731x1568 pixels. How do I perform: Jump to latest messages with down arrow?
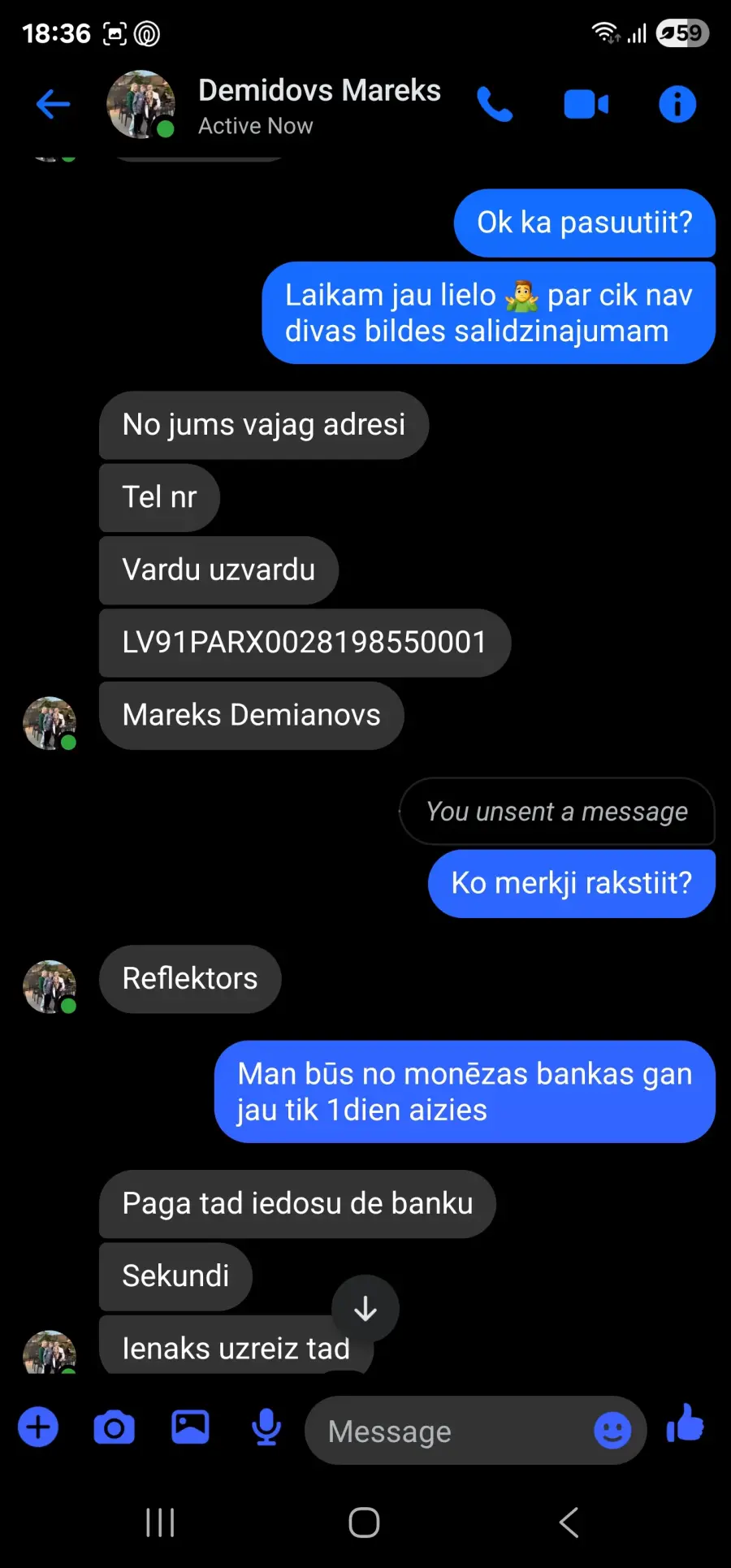click(x=365, y=1308)
